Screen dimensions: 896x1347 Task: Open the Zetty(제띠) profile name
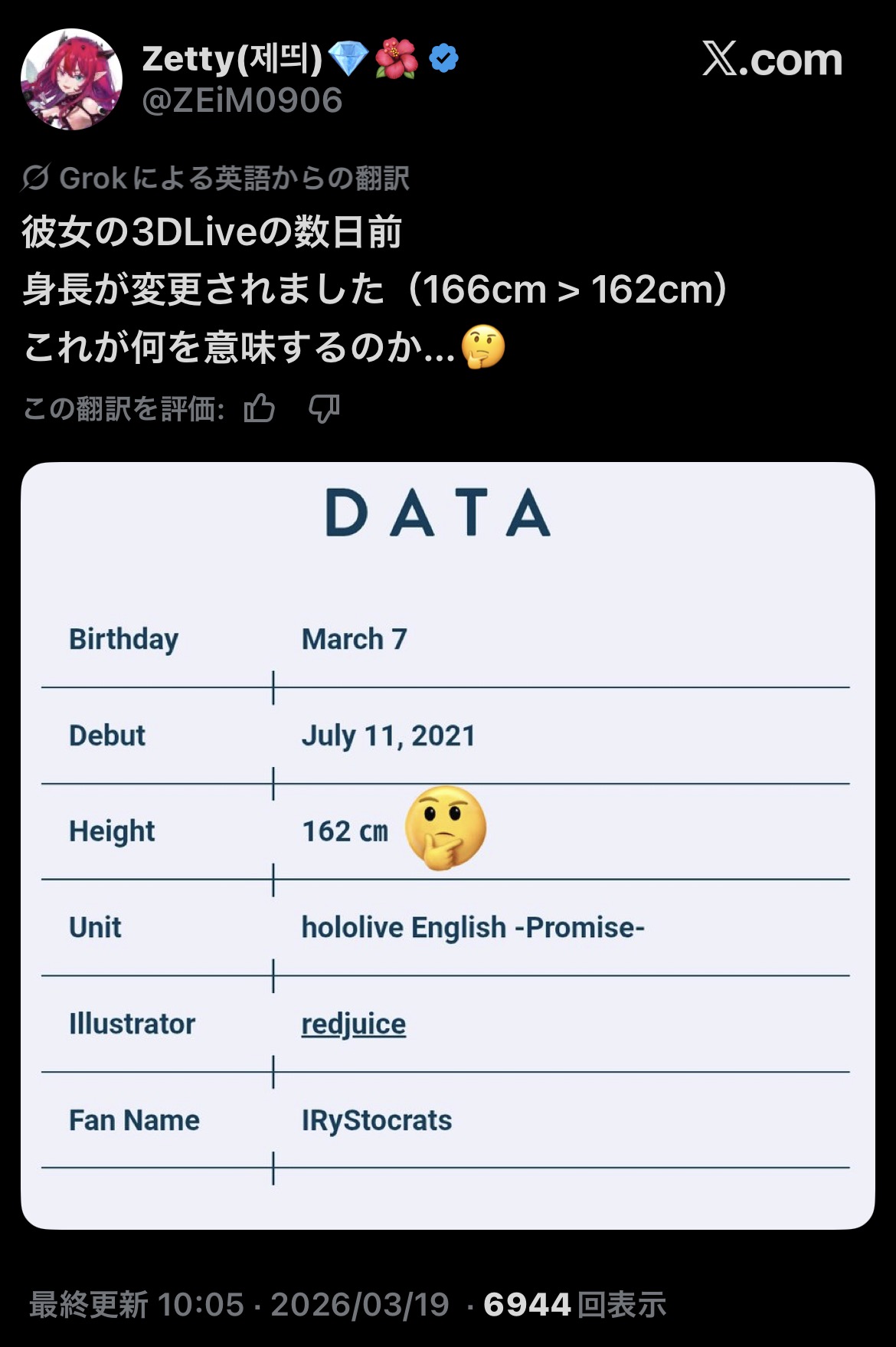[x=232, y=59]
